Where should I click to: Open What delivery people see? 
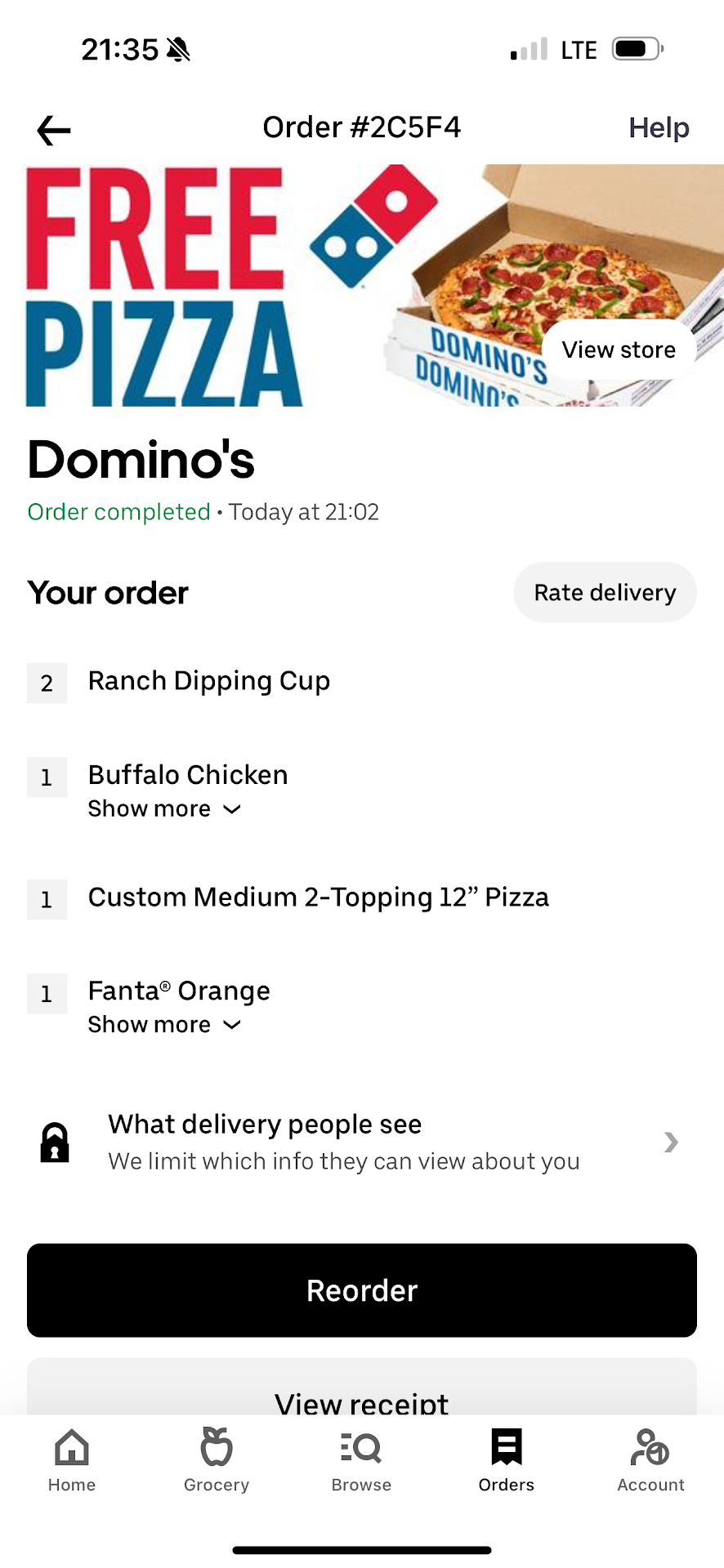click(361, 1142)
